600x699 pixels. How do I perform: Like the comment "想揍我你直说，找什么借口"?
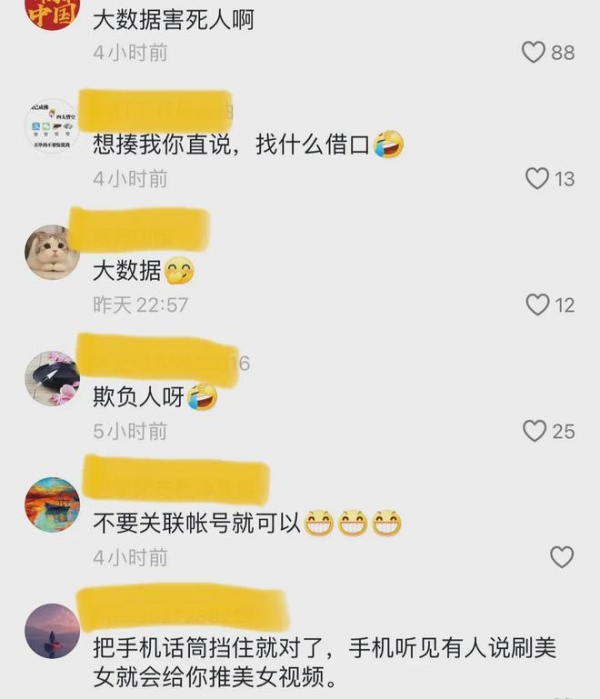pos(538,179)
